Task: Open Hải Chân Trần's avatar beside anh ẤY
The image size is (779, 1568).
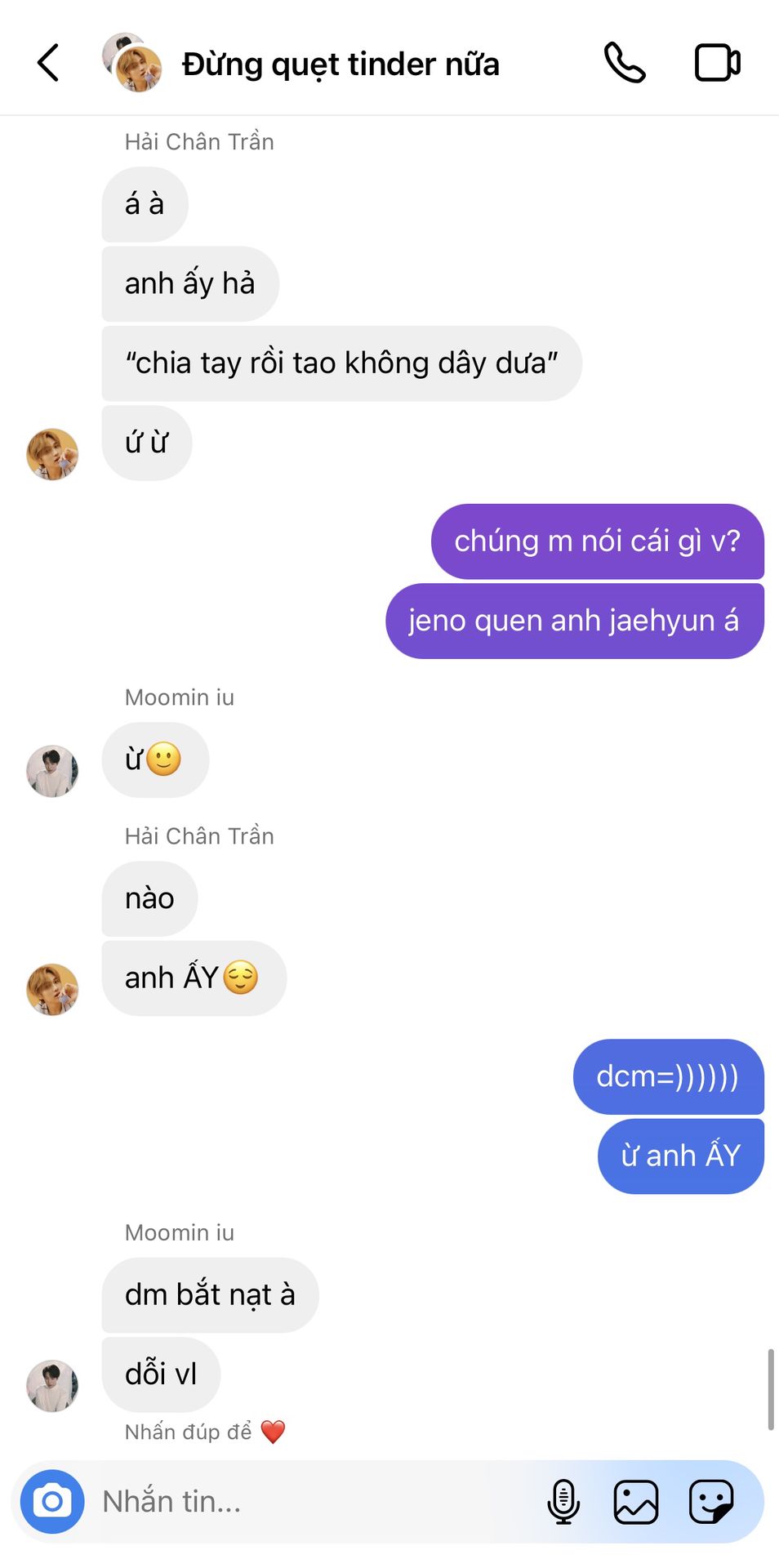Action: [52, 989]
